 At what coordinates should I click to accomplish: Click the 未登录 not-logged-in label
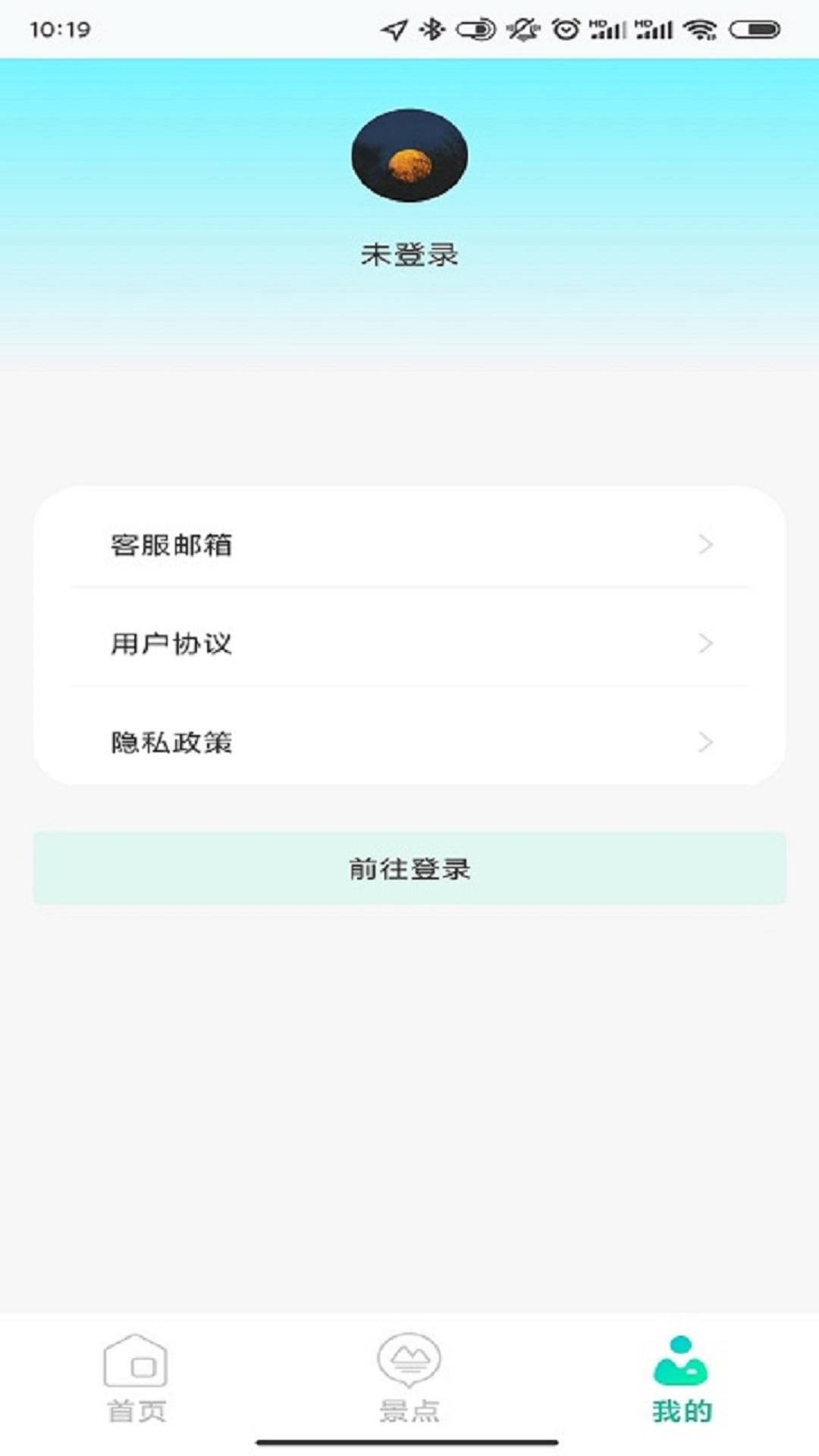(x=409, y=253)
